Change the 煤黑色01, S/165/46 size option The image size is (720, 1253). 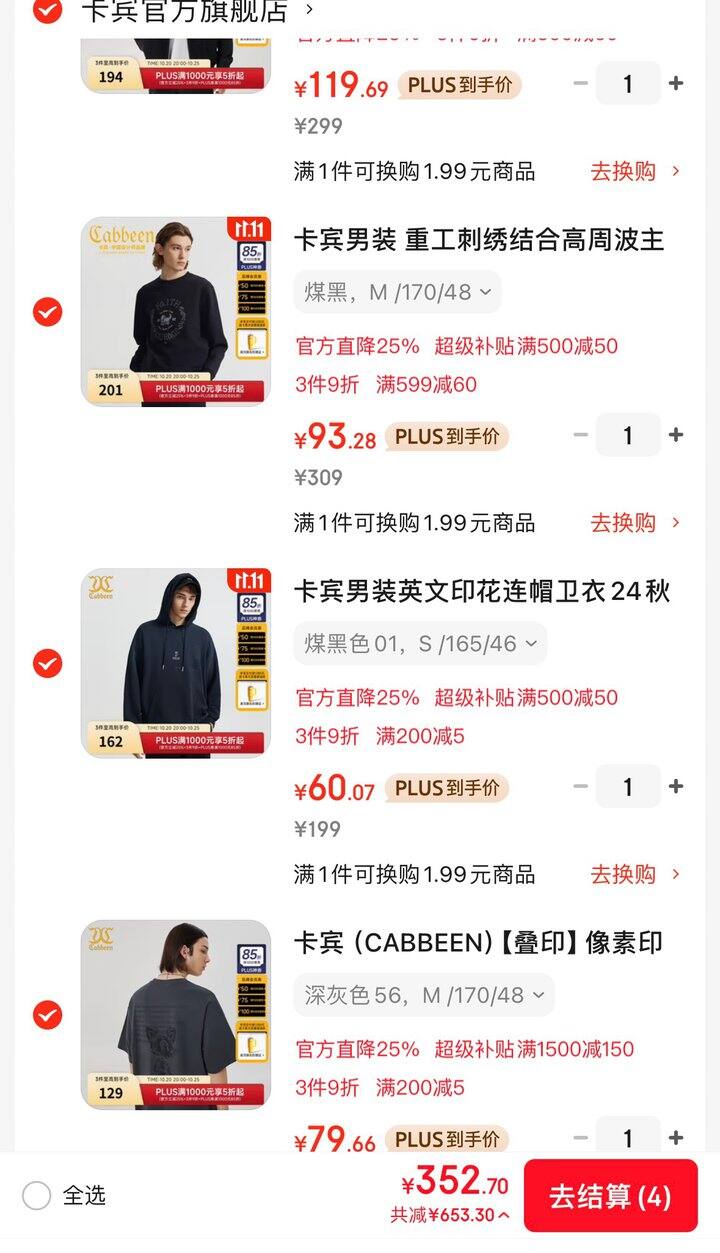pyautogui.click(x=420, y=644)
